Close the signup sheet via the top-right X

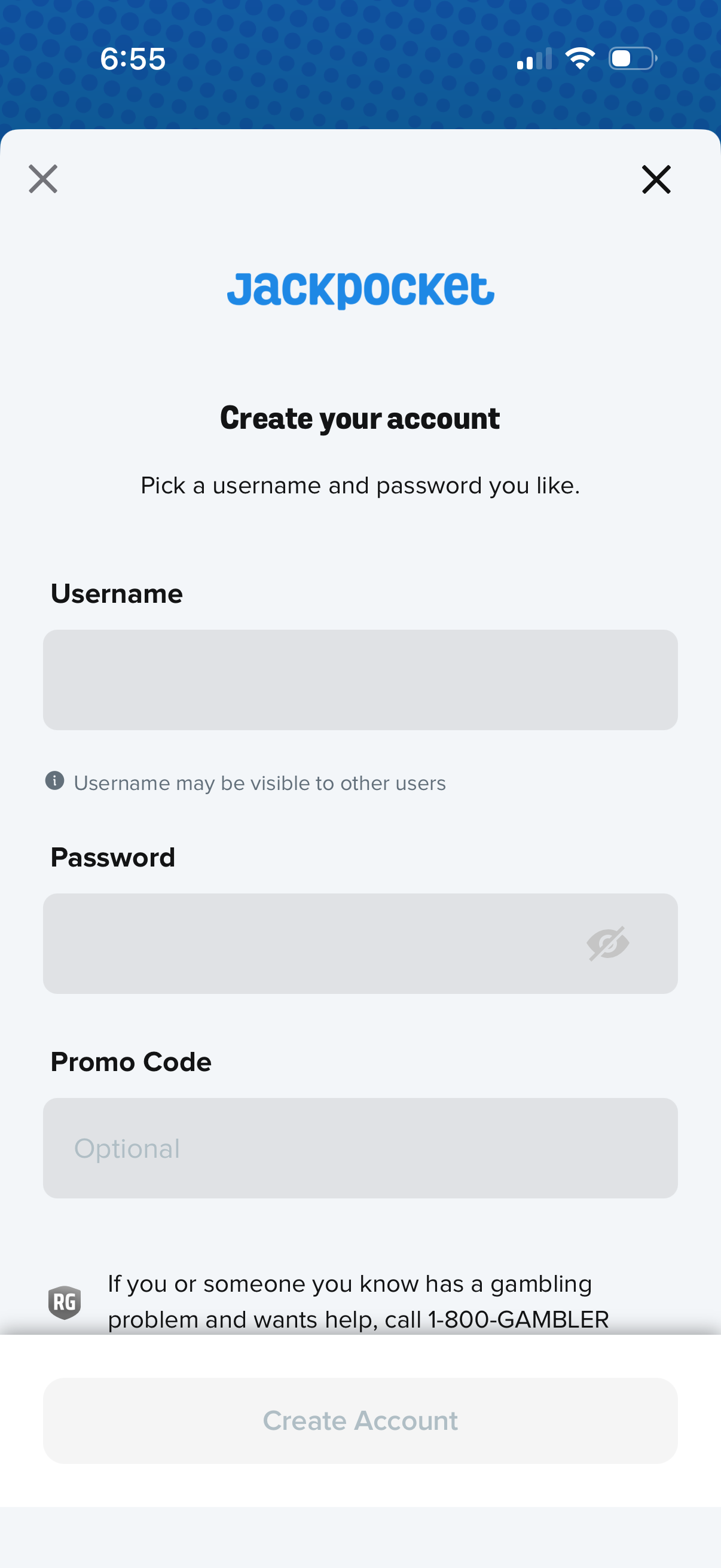pyautogui.click(x=656, y=179)
